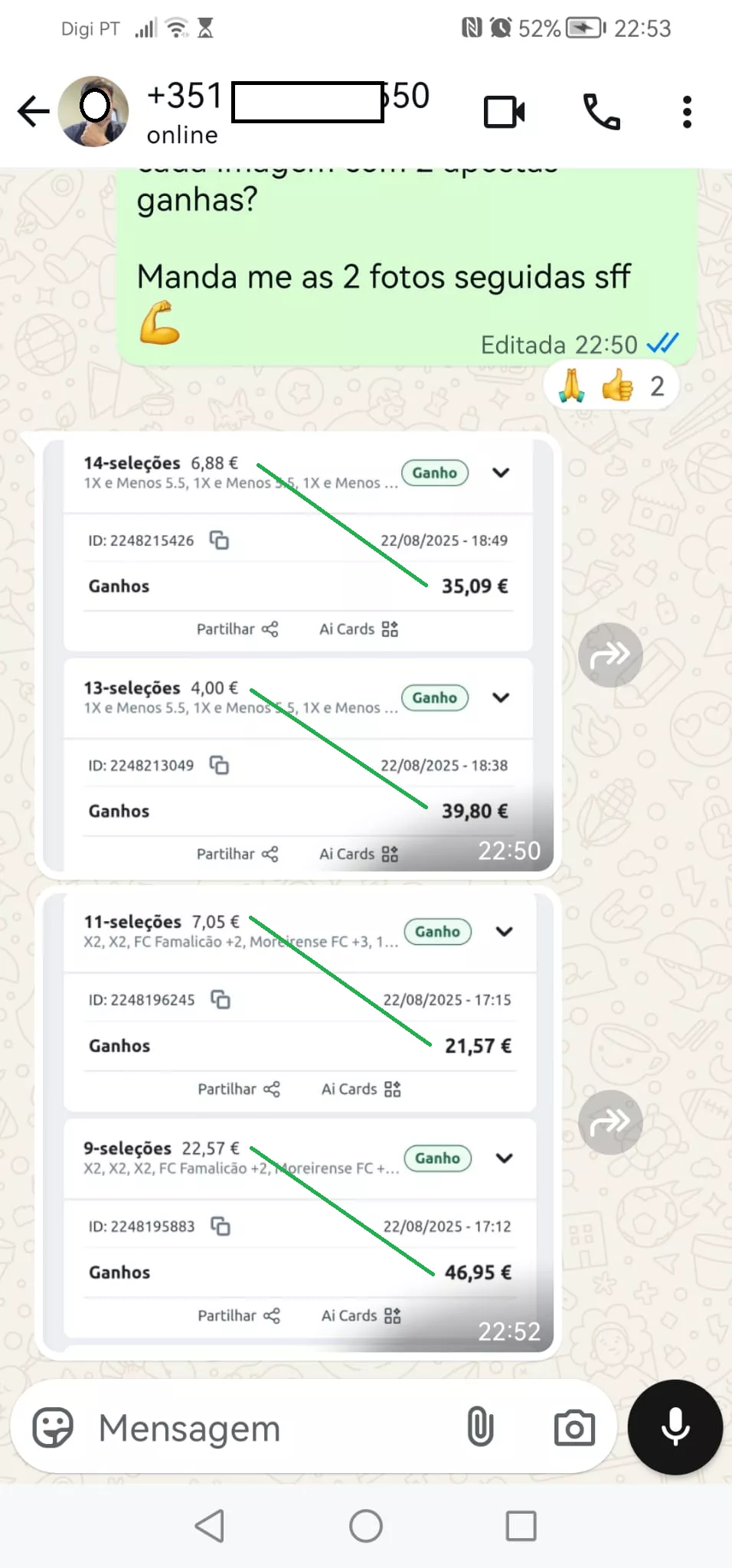Open the image sent at 22:52
This screenshot has height=1568, width=732.
coord(298,1121)
